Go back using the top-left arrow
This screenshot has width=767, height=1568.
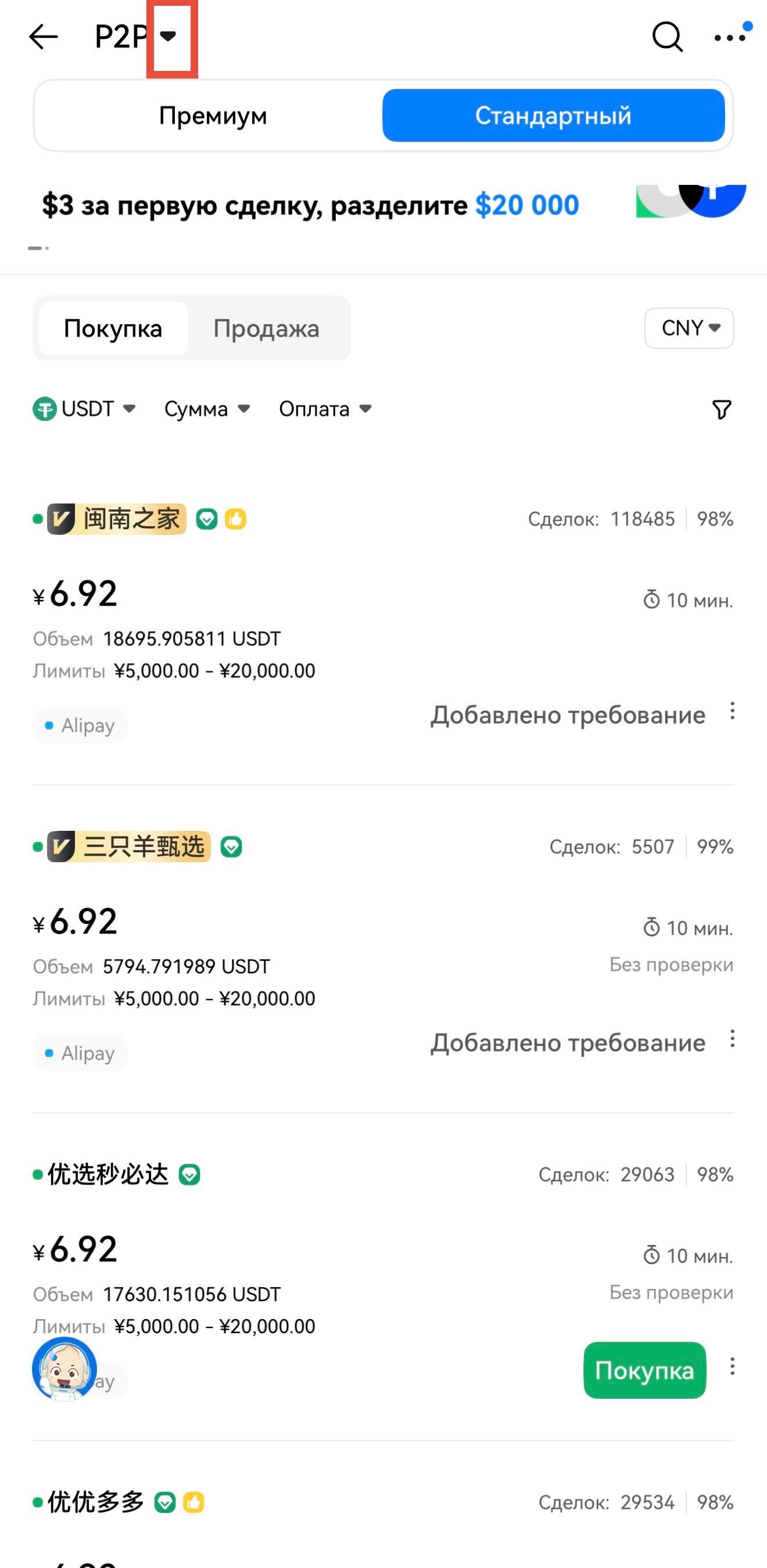(x=43, y=37)
